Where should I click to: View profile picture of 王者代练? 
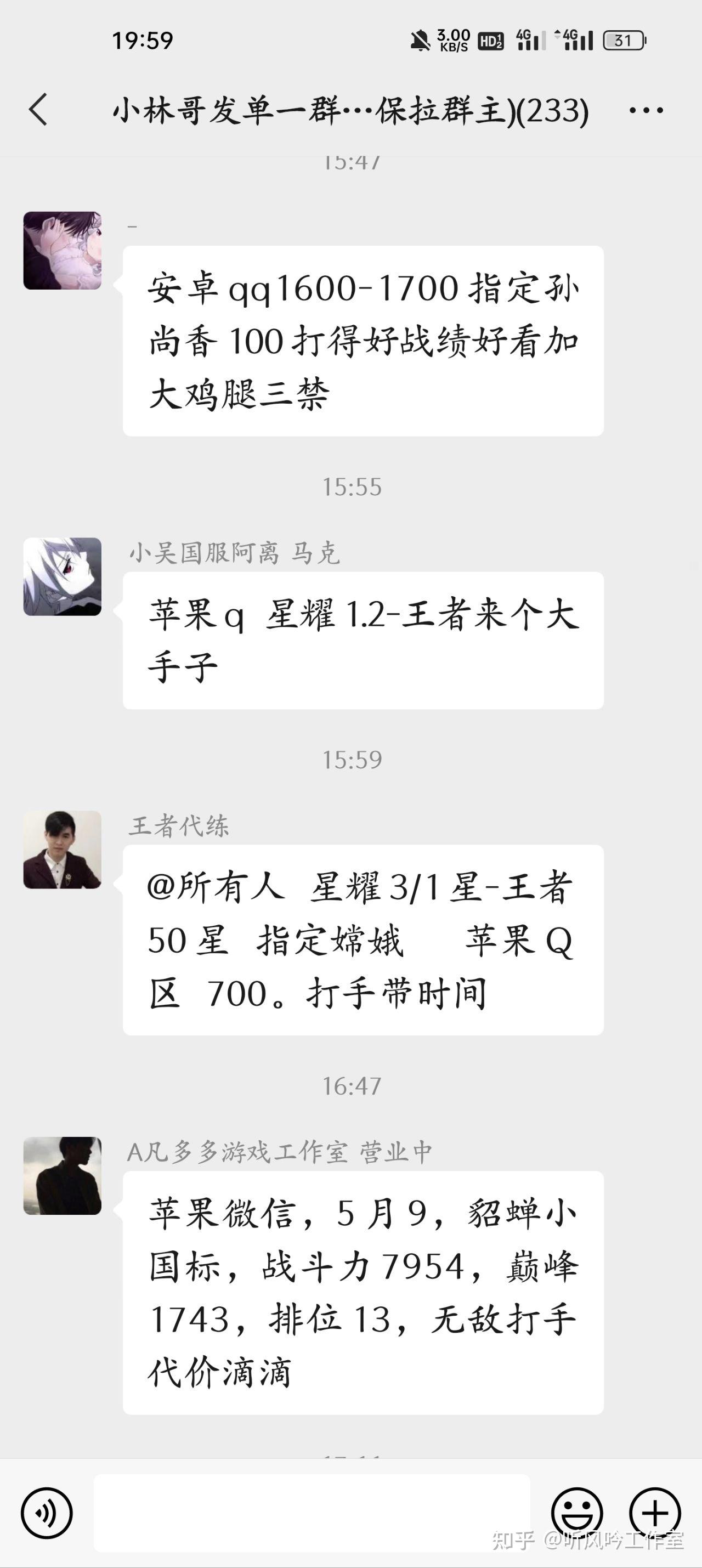click(x=62, y=850)
